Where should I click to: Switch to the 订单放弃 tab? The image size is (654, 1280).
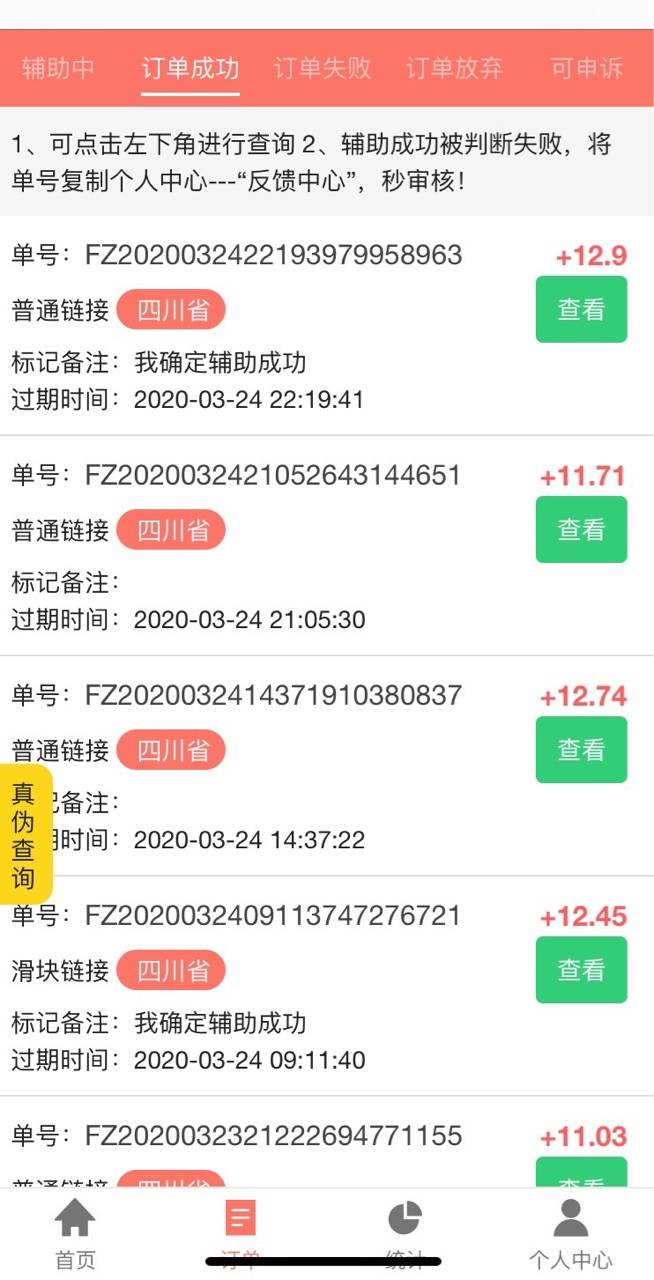coord(454,68)
